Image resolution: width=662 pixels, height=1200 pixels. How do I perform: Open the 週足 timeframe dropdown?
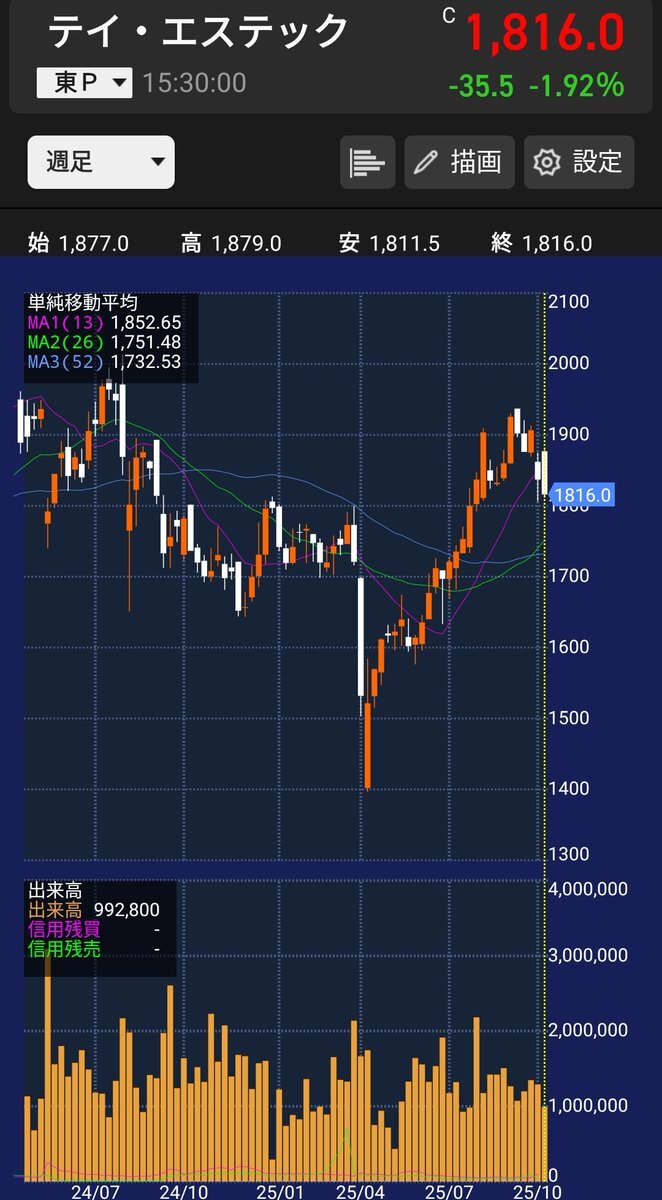click(101, 162)
